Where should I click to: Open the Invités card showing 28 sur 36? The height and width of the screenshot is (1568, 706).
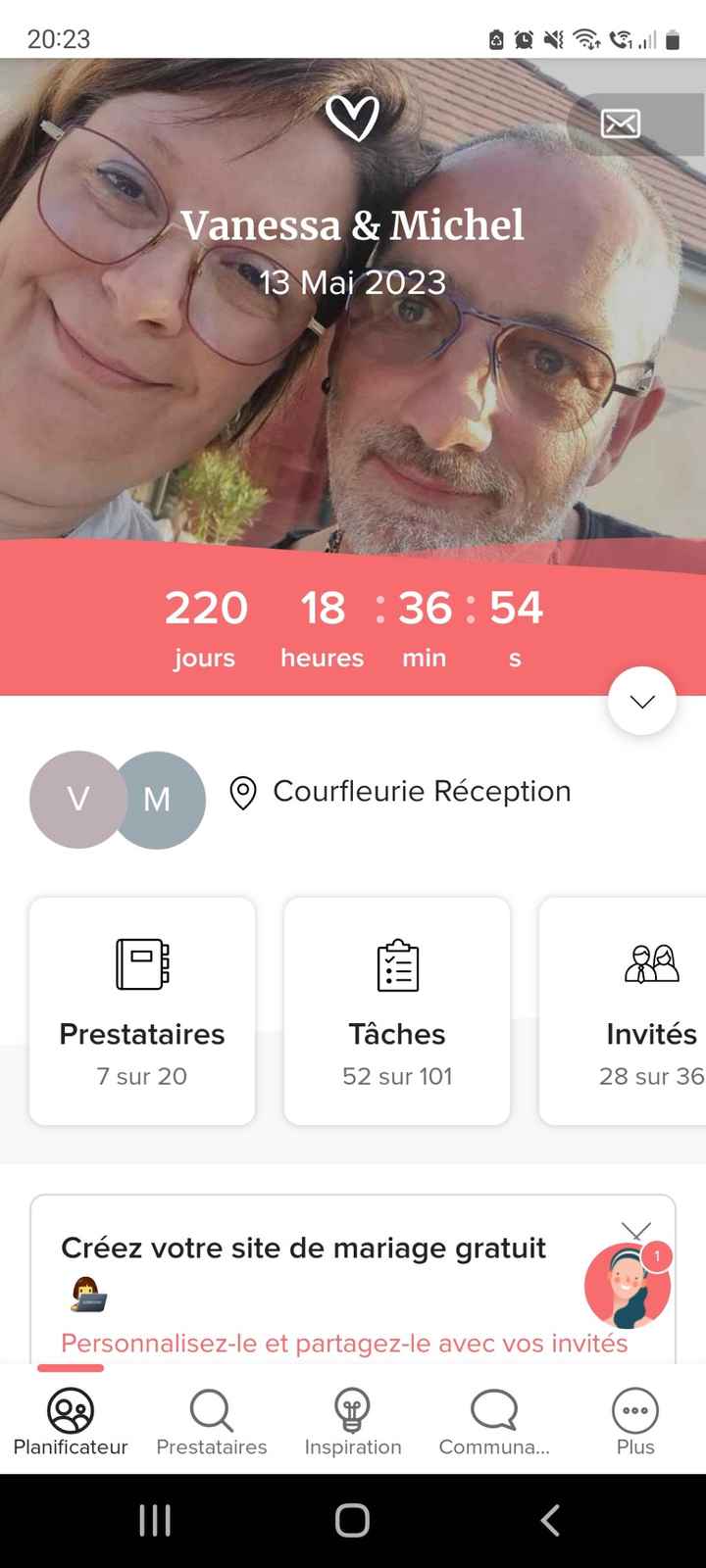pos(649,1009)
